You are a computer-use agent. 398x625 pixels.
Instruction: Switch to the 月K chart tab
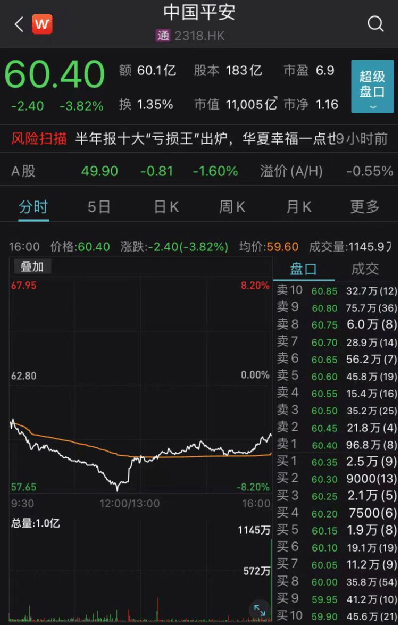299,207
